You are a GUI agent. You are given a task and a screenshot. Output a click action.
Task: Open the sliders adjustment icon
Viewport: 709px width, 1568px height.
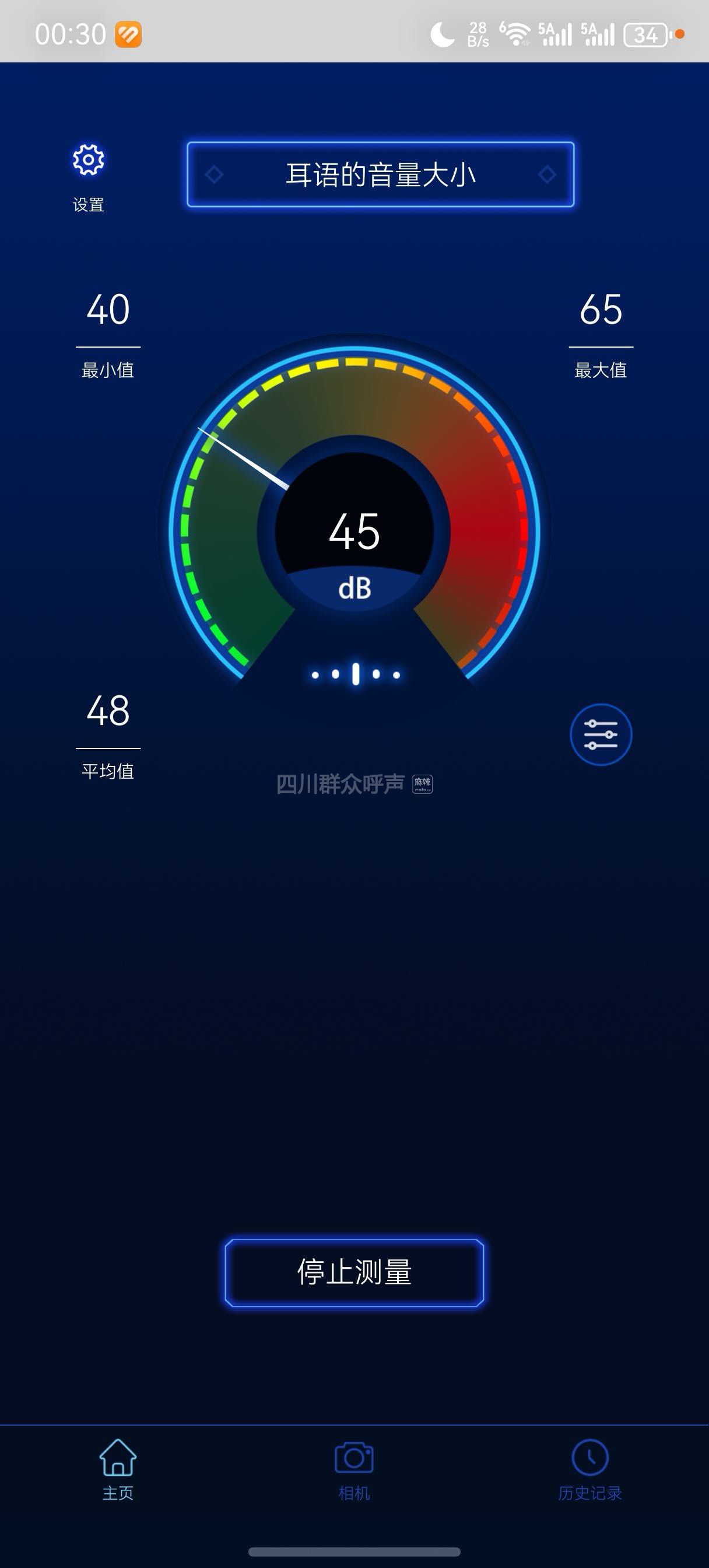[x=601, y=734]
